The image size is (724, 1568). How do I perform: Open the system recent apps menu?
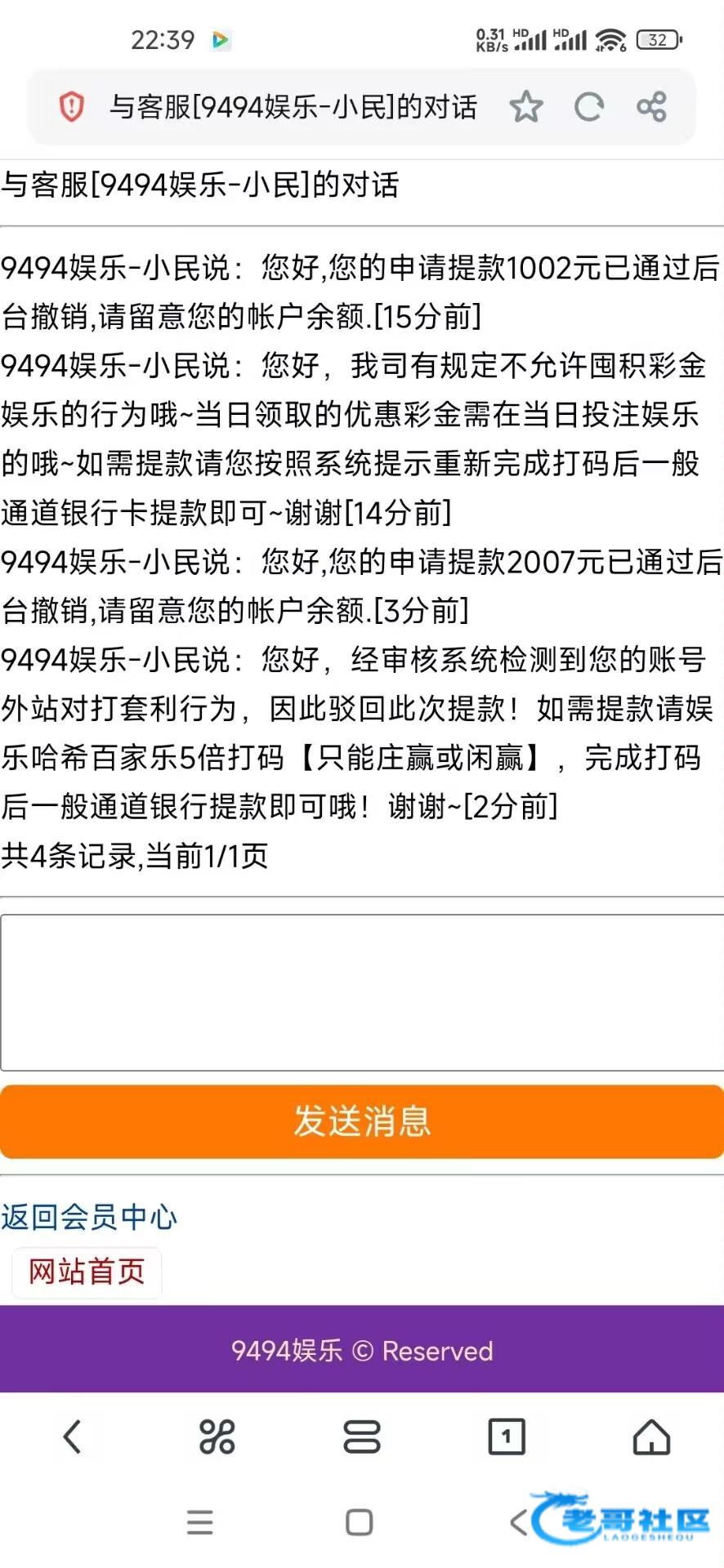(x=200, y=1522)
